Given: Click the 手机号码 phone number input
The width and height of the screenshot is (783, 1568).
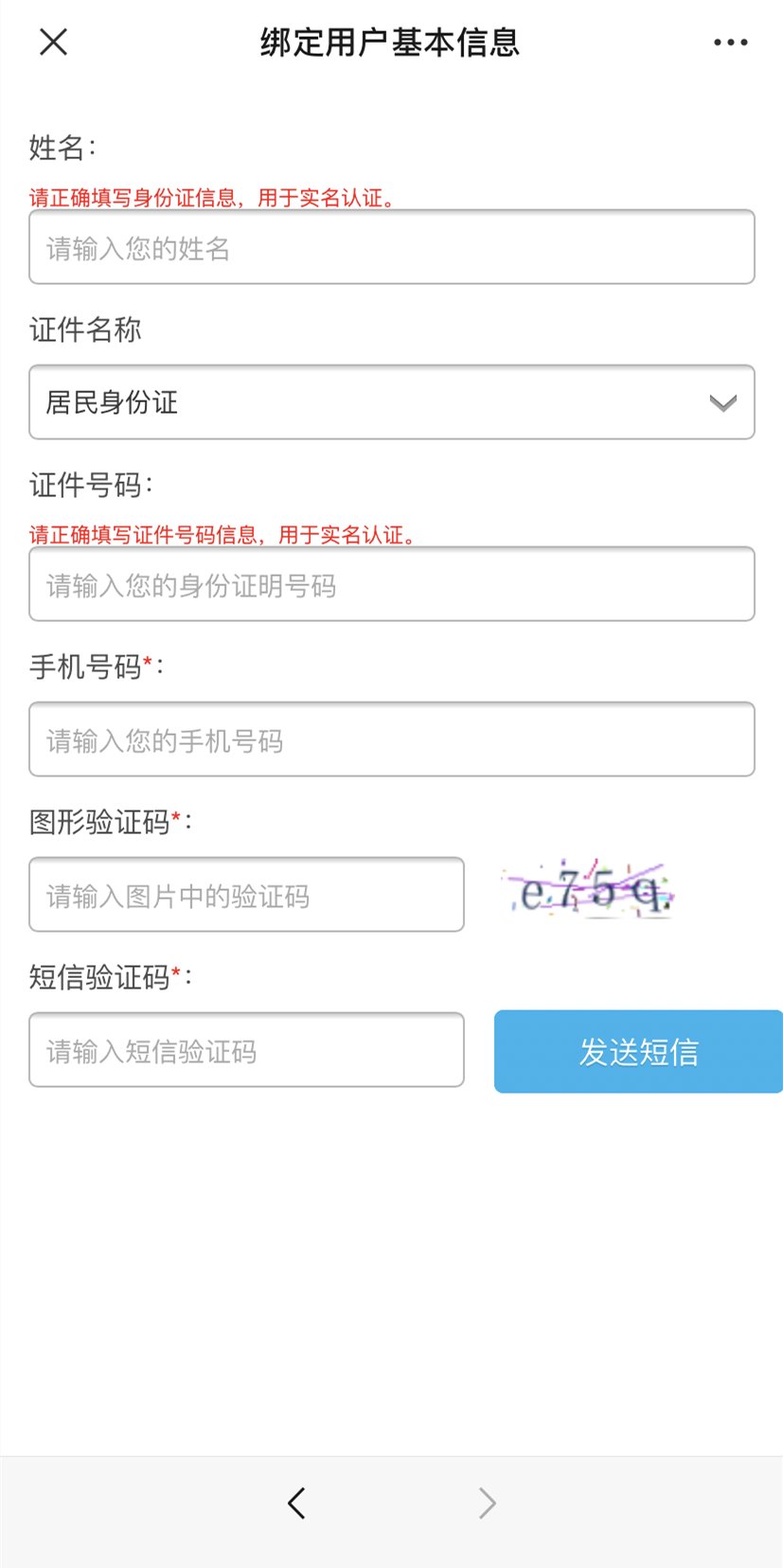Looking at the screenshot, I should [x=391, y=739].
